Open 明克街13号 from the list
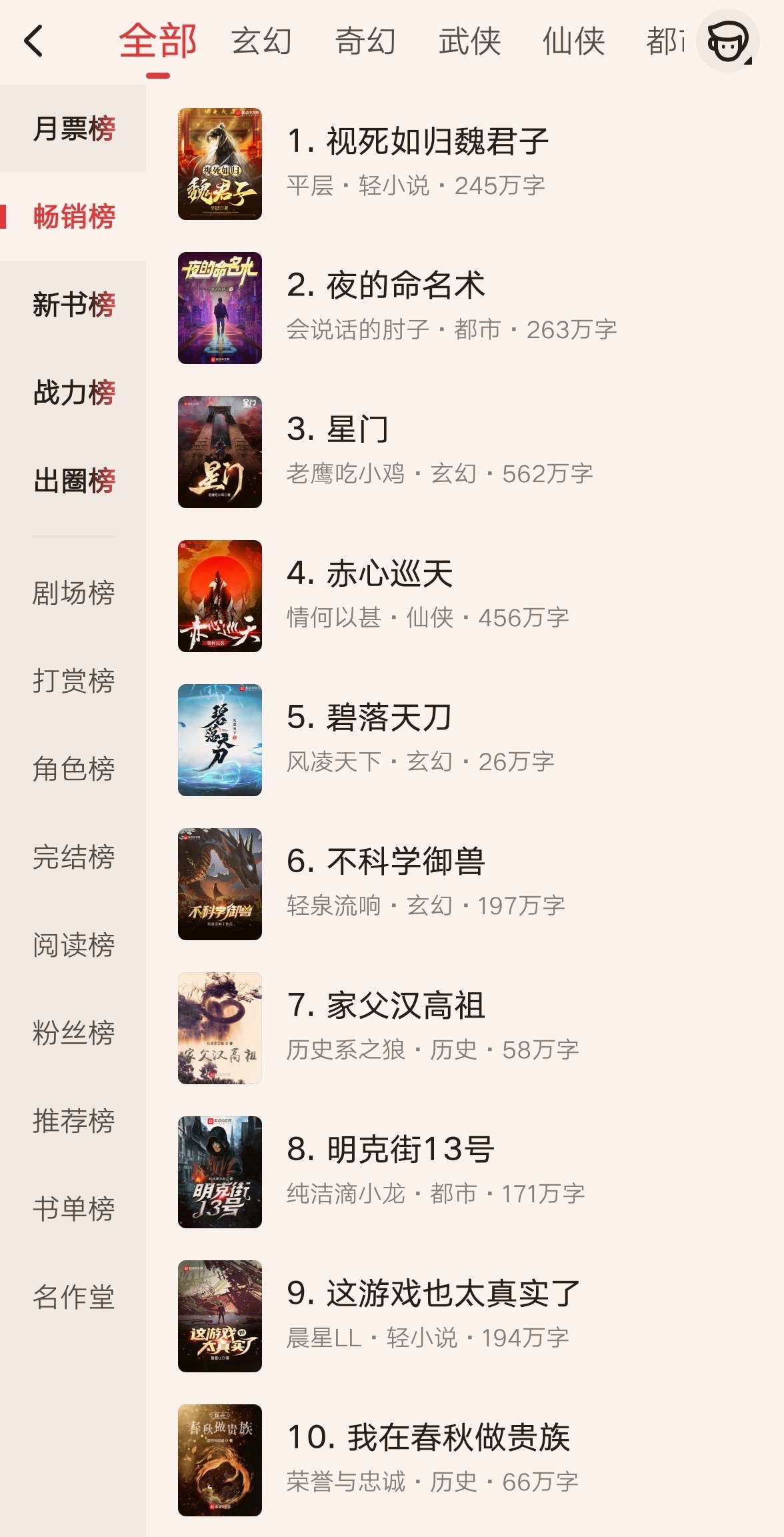 (x=465, y=1172)
